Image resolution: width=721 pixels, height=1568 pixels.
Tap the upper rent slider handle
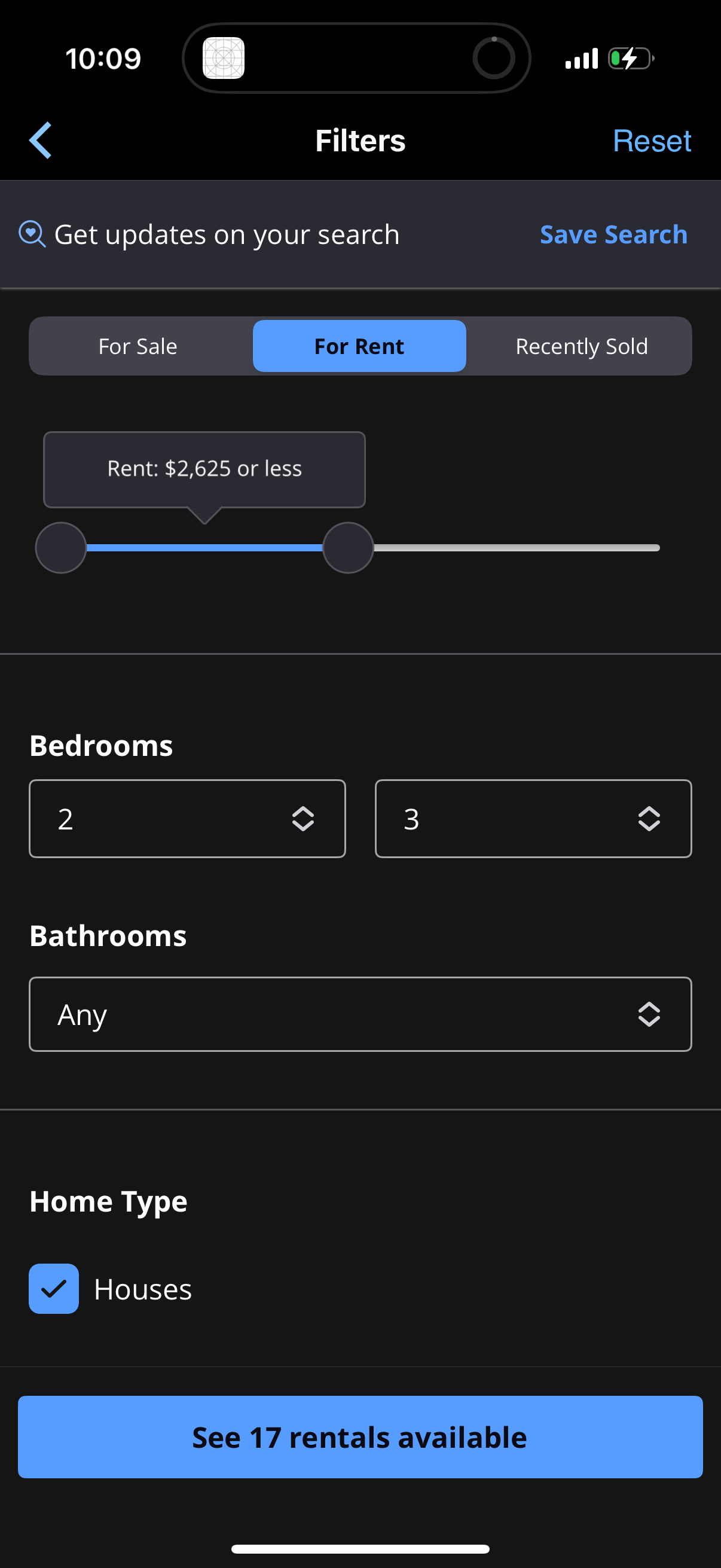[348, 547]
